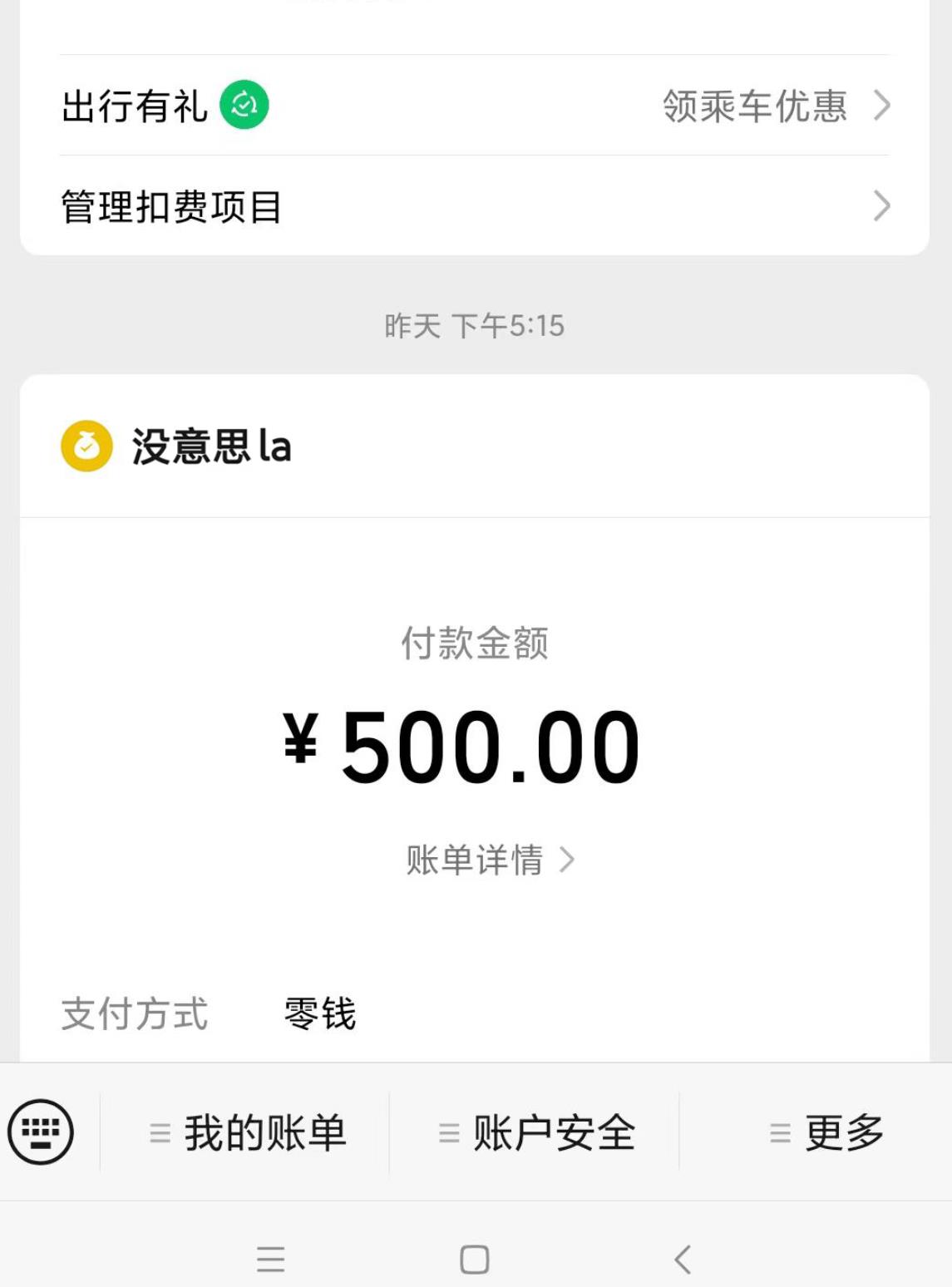Tap the system home button
The height and width of the screenshot is (1287, 952).
pos(474,1259)
